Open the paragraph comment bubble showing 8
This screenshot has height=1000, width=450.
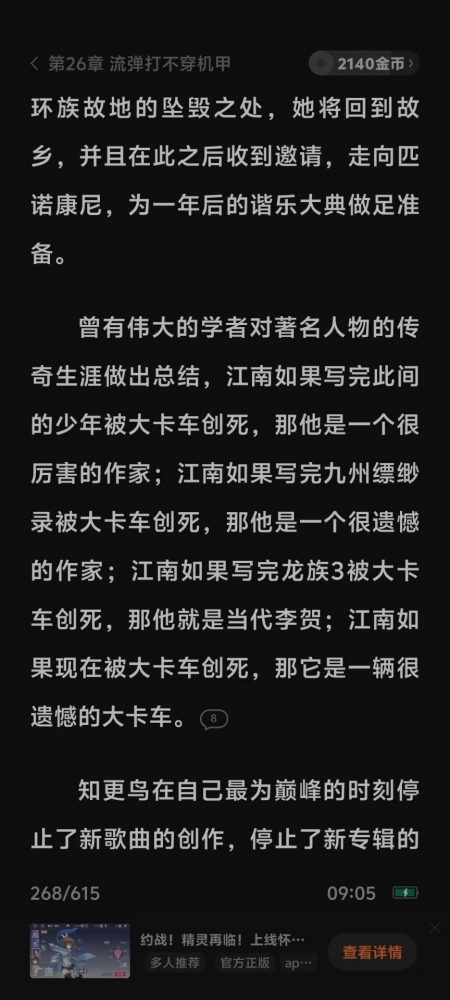pos(214,719)
